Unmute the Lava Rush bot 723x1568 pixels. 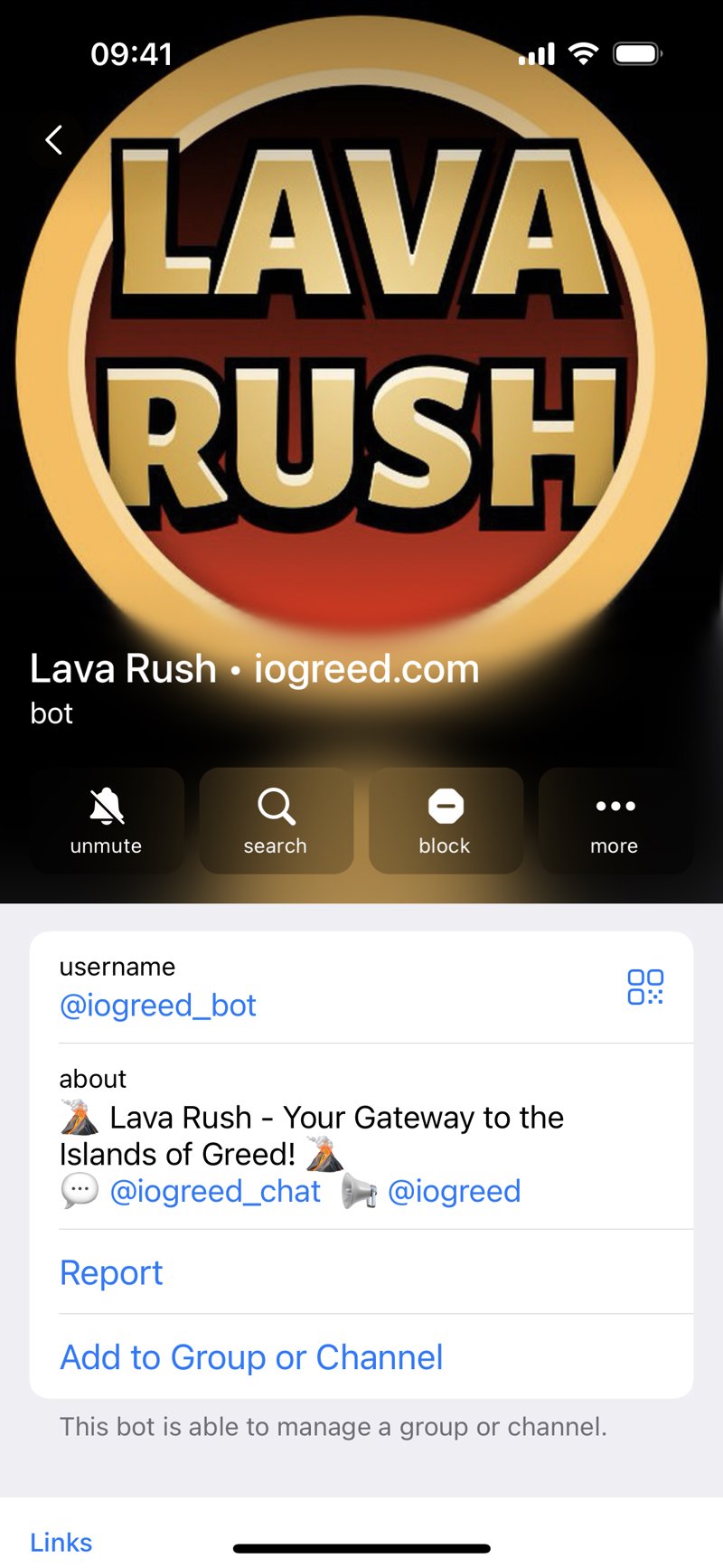(x=107, y=820)
